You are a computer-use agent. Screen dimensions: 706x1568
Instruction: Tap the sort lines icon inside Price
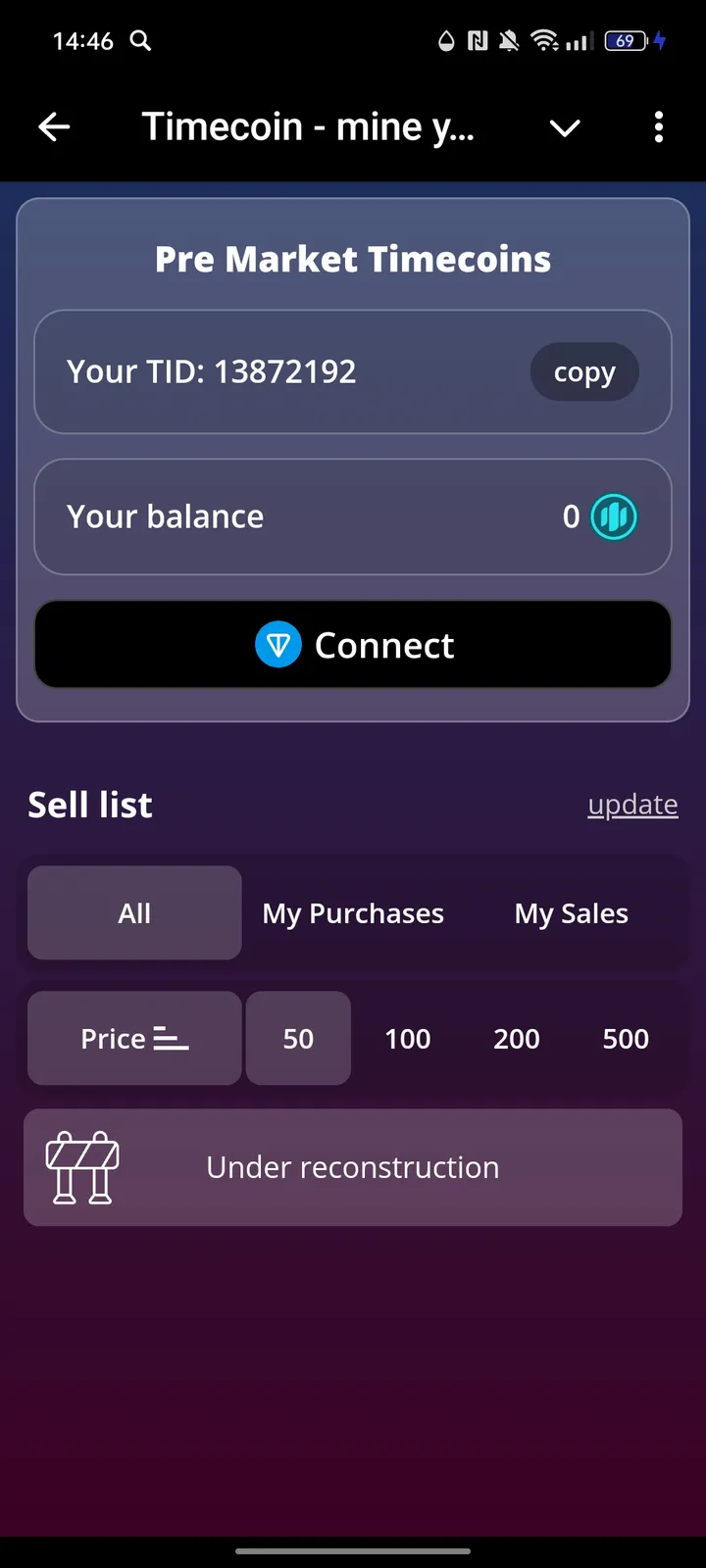171,1038
